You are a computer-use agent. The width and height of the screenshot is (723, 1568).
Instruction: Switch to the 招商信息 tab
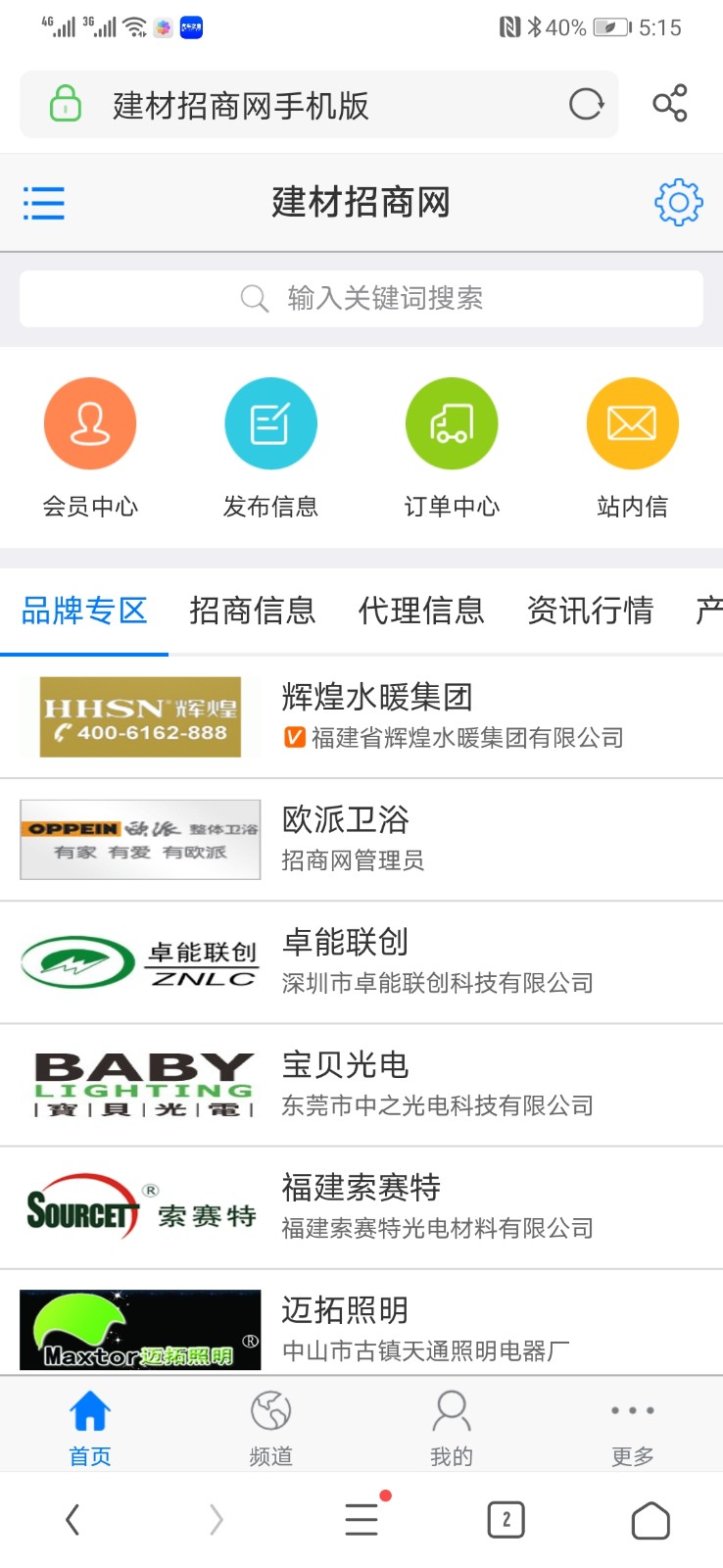point(253,611)
